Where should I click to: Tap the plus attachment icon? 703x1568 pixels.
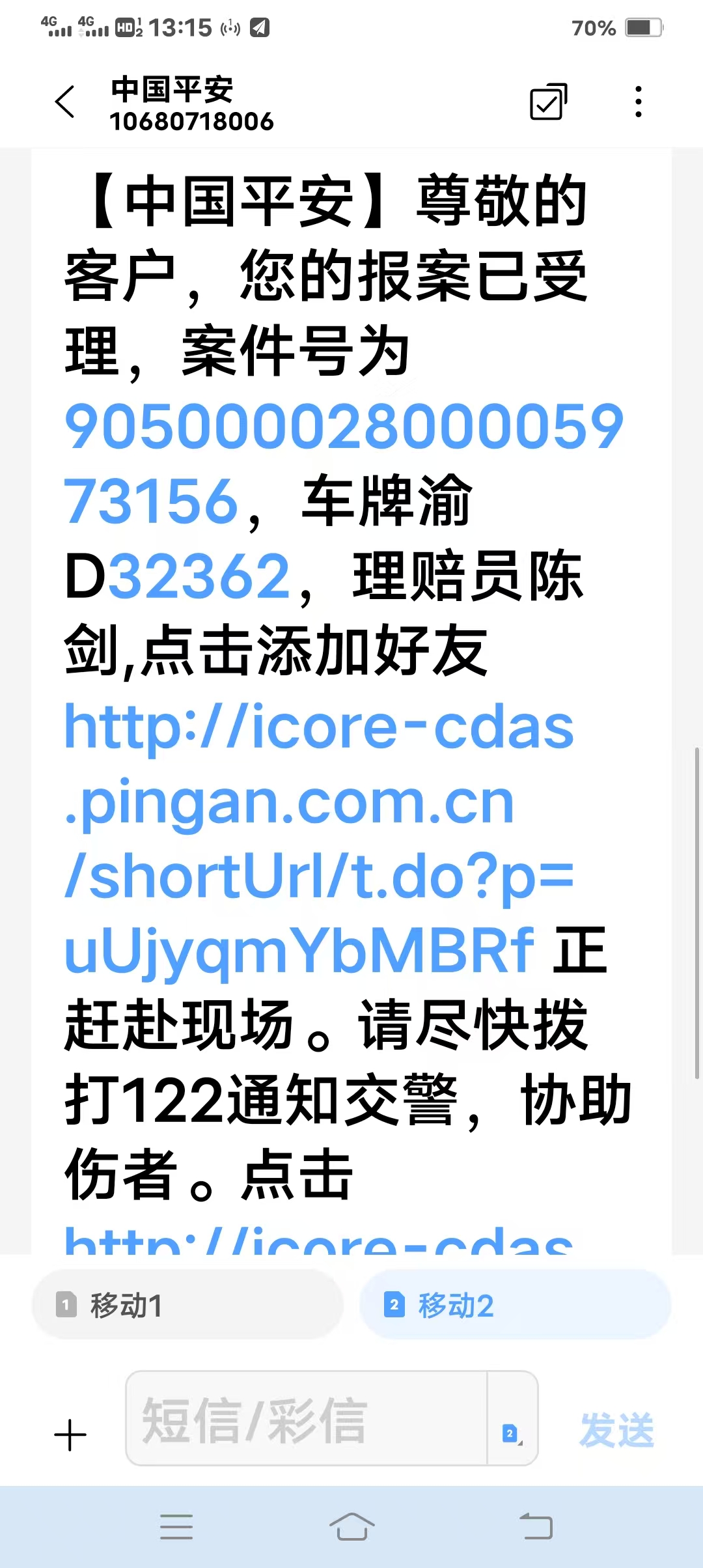click(x=70, y=1435)
